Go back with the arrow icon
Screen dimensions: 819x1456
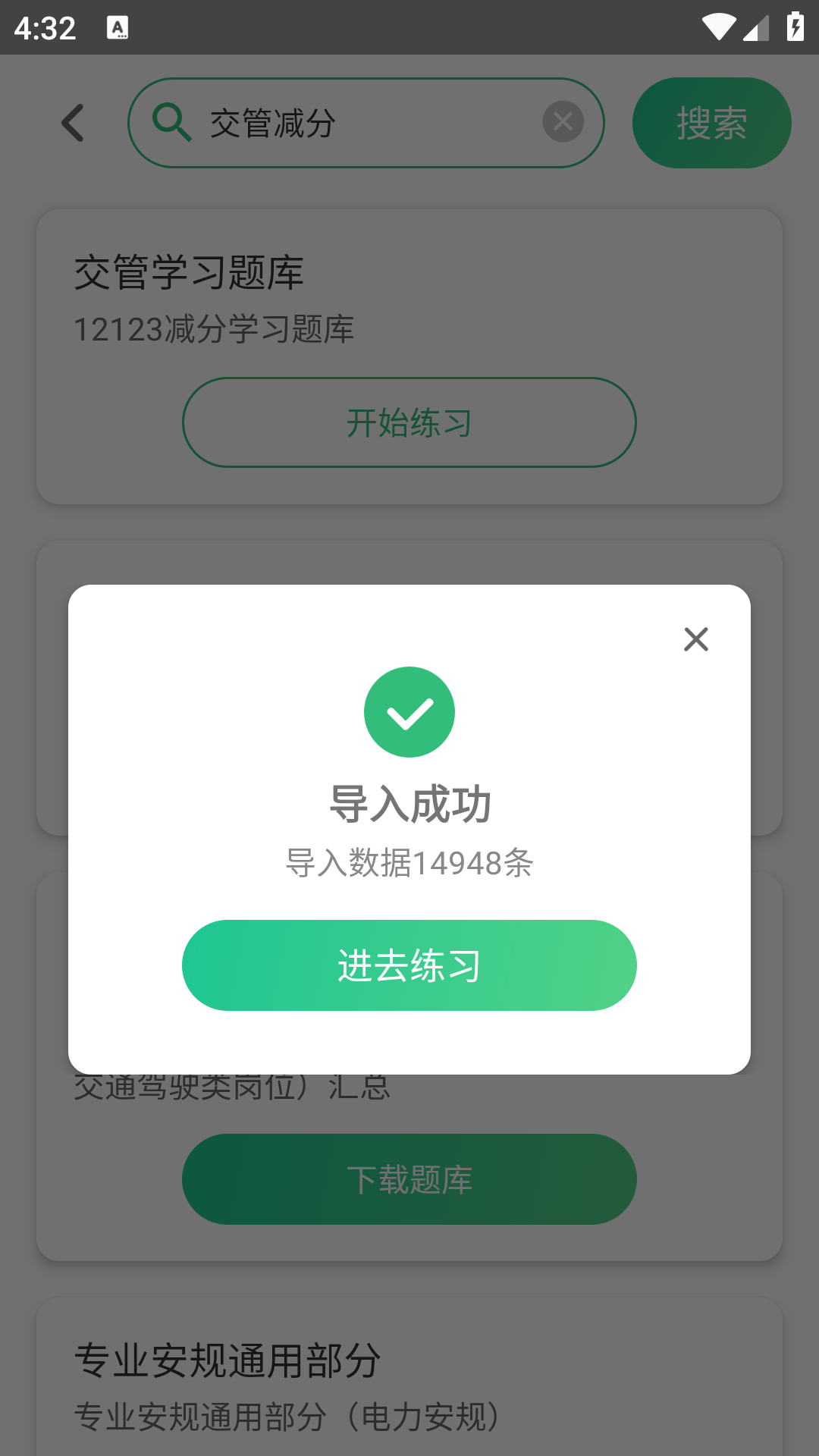[x=73, y=123]
